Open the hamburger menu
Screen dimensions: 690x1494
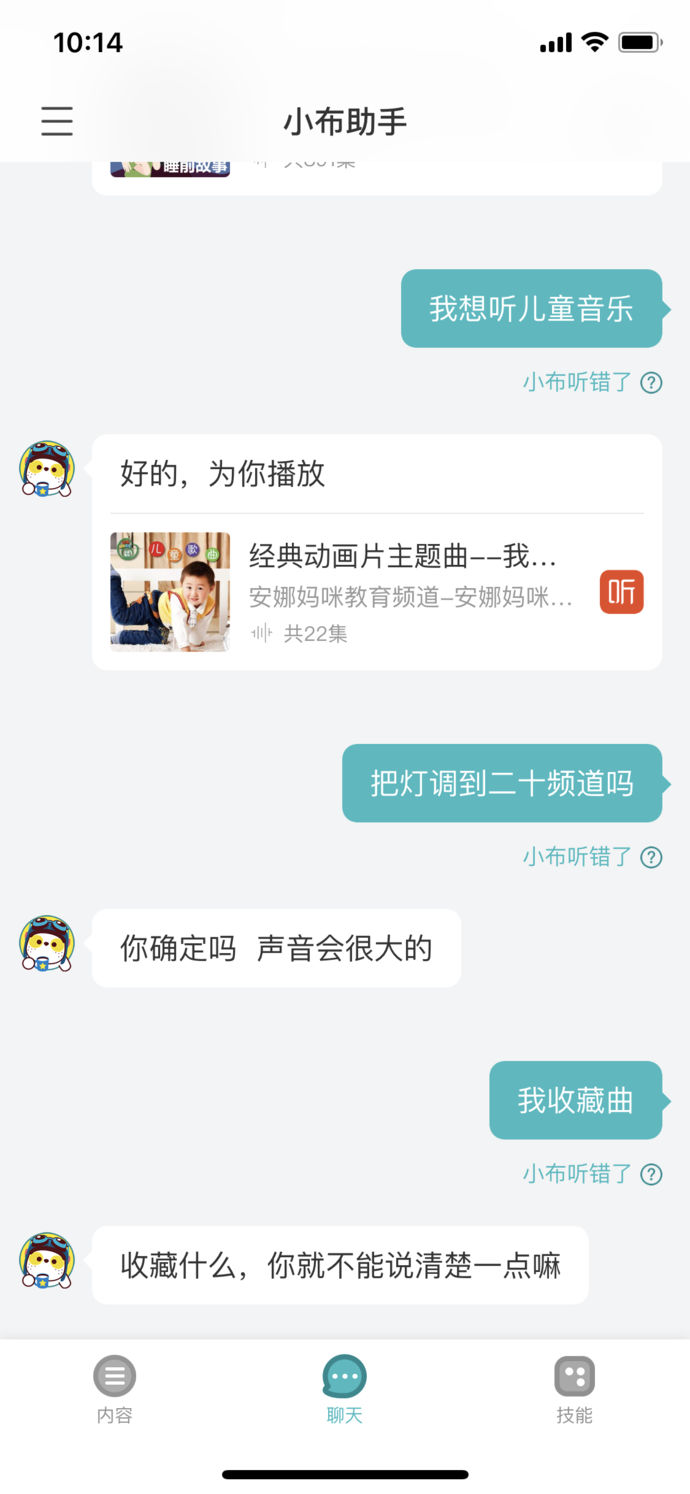57,121
